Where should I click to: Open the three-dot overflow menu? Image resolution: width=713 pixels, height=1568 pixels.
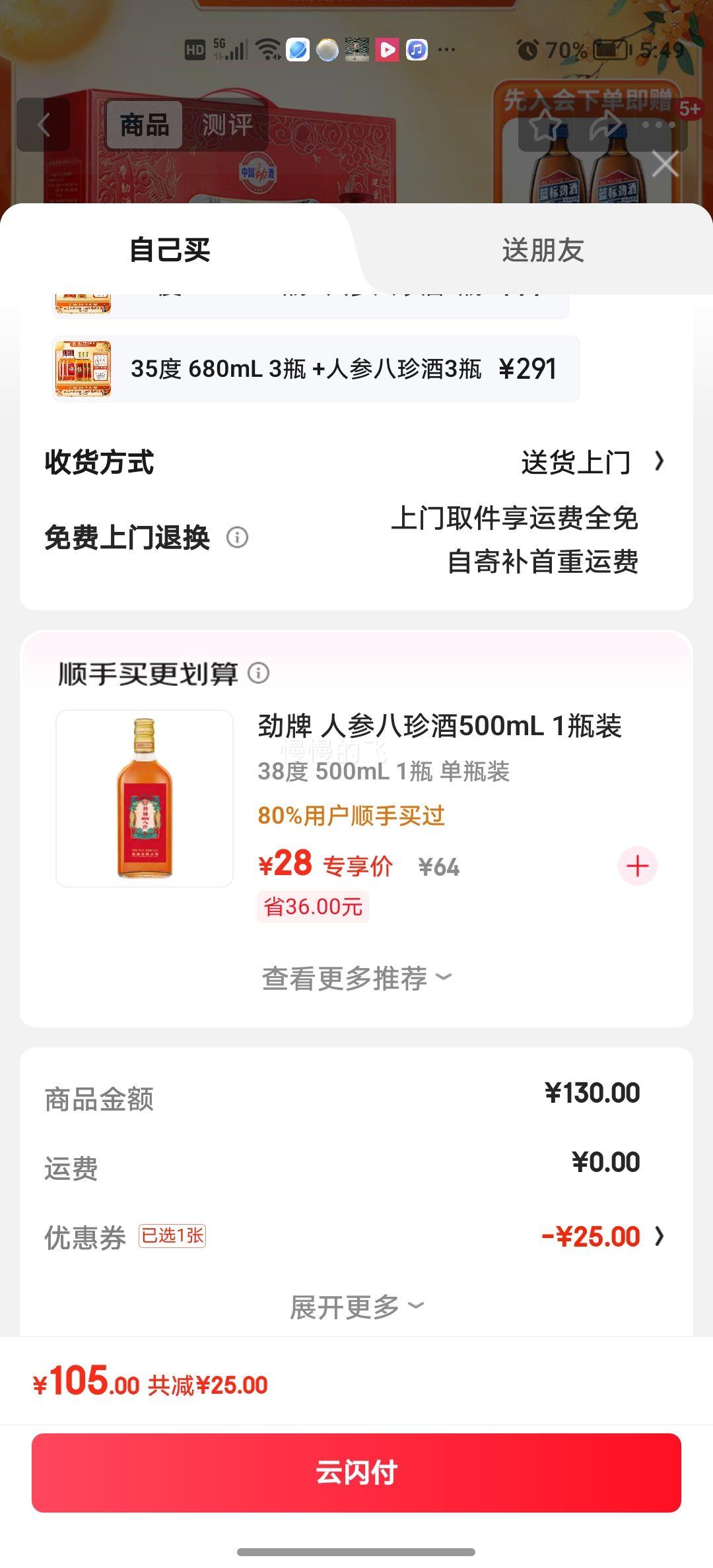tap(658, 125)
